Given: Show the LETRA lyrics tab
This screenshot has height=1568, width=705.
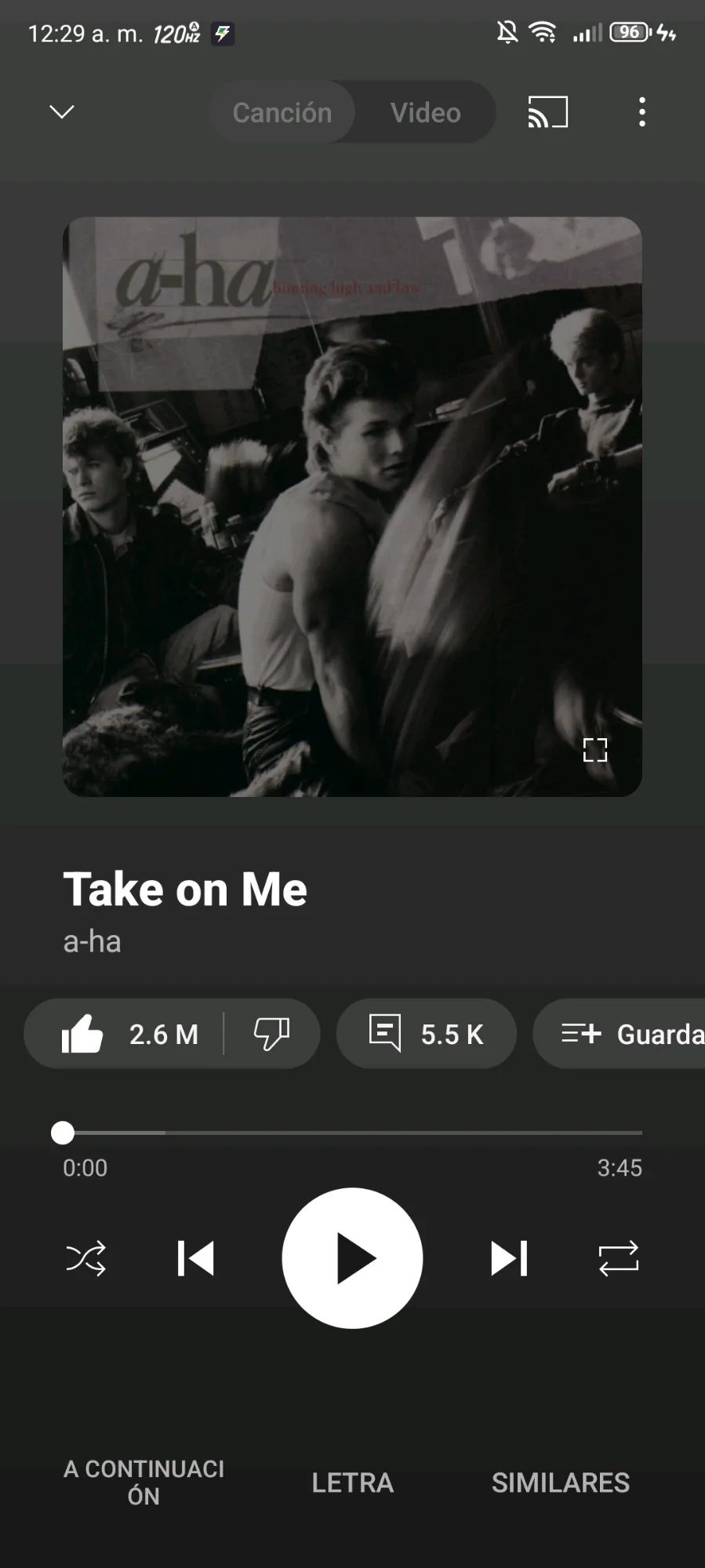Looking at the screenshot, I should (352, 1483).
